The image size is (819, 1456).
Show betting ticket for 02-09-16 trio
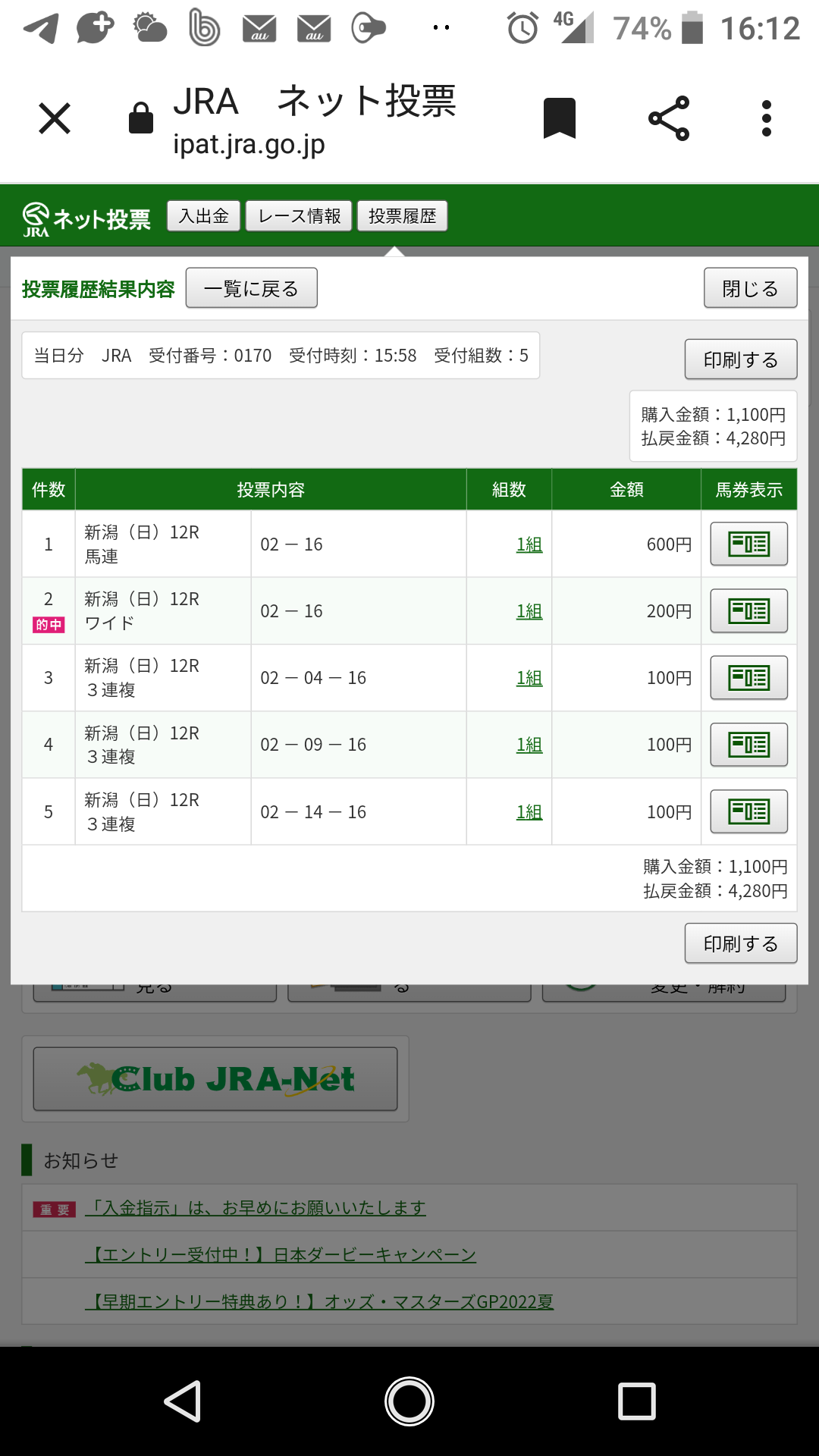748,745
